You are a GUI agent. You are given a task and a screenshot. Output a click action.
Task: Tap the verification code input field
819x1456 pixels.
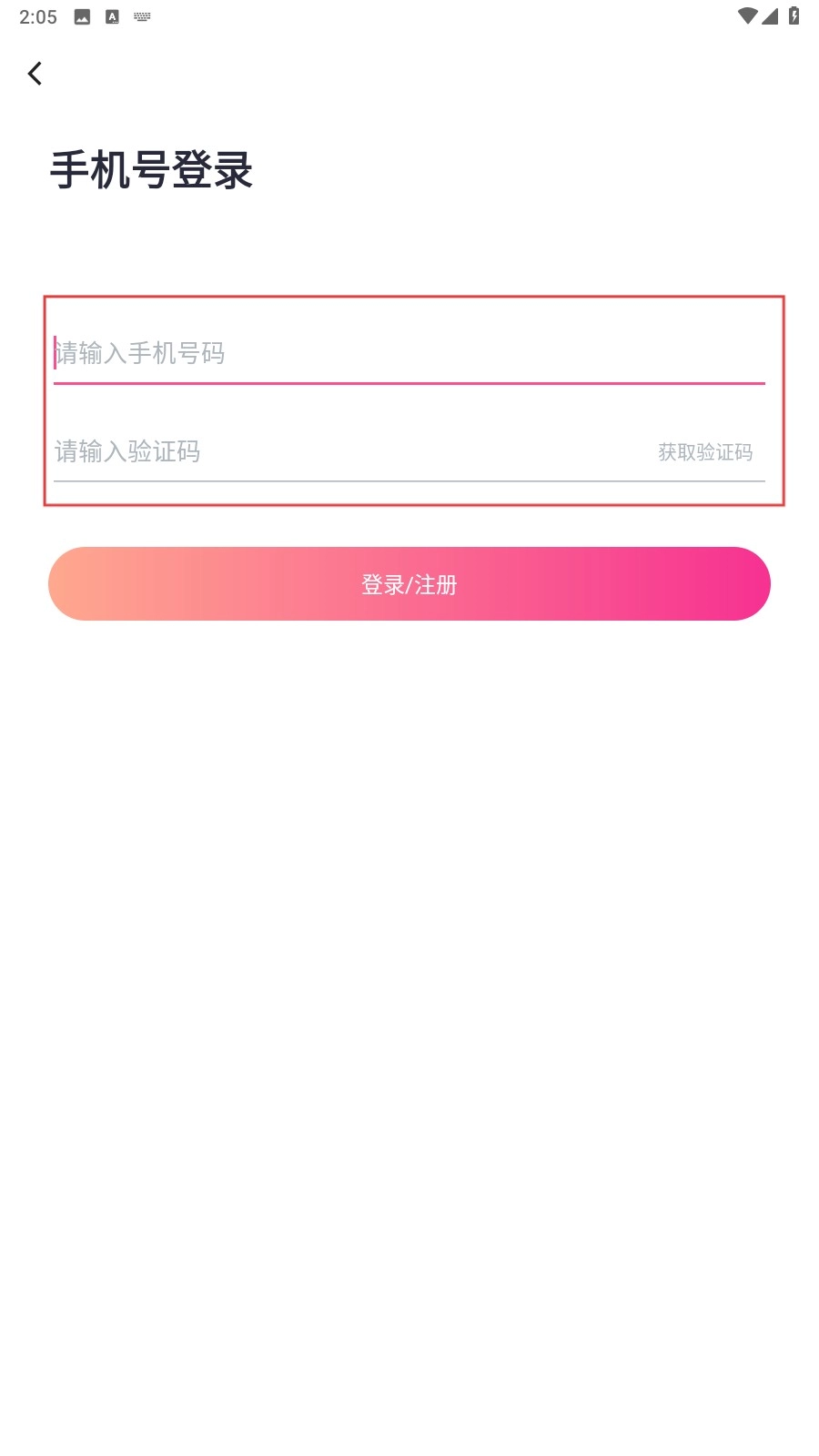[346, 451]
